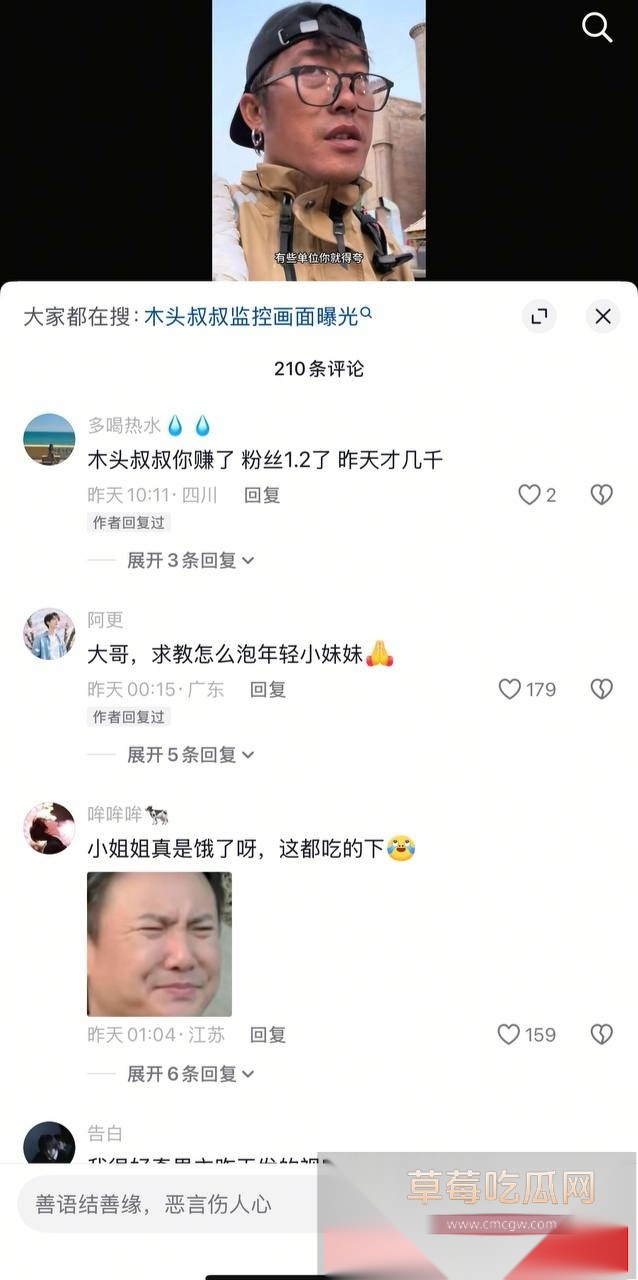View the image in 哞哞哞's comment
This screenshot has width=638, height=1280.
click(159, 944)
